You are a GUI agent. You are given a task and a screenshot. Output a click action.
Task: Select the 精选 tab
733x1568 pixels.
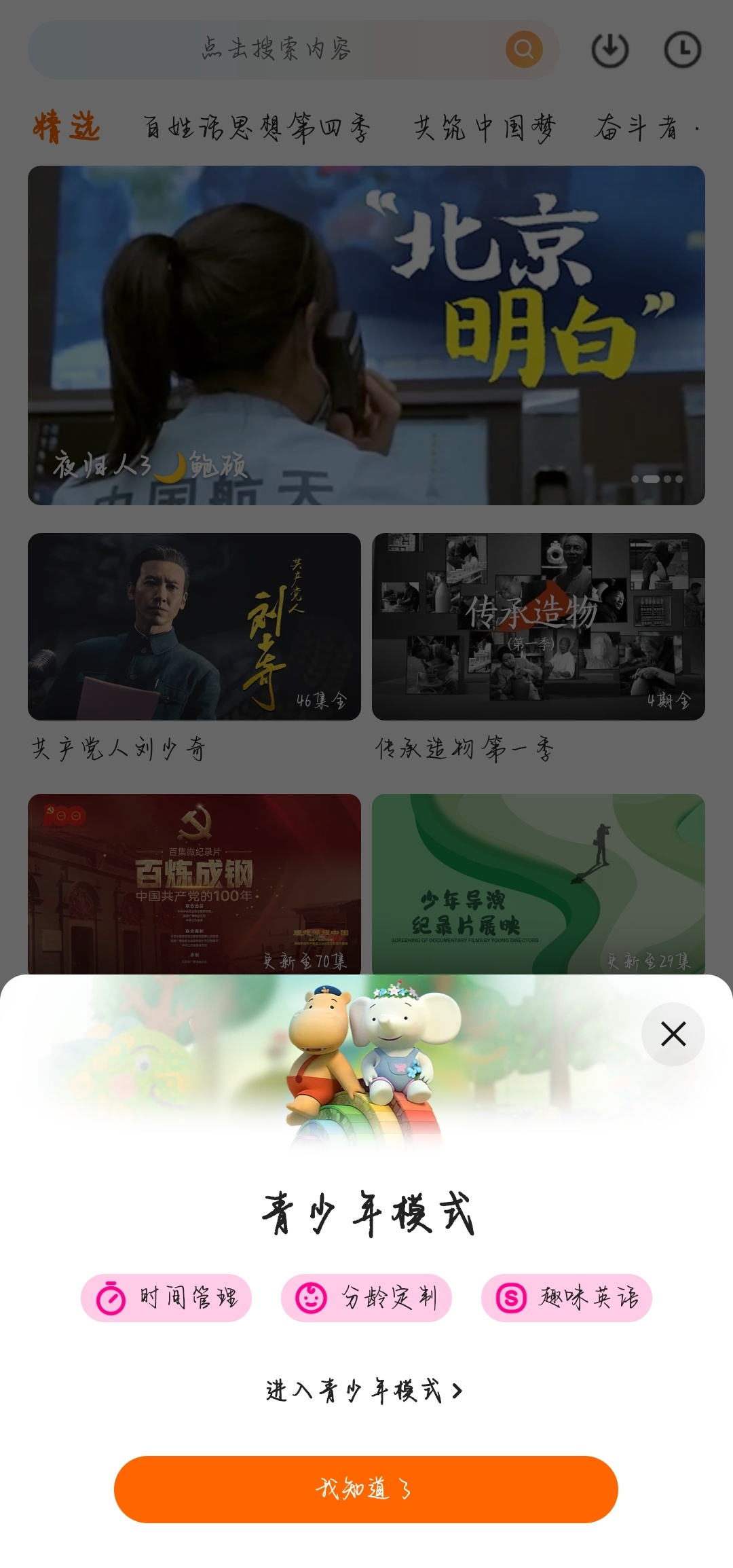tap(67, 128)
